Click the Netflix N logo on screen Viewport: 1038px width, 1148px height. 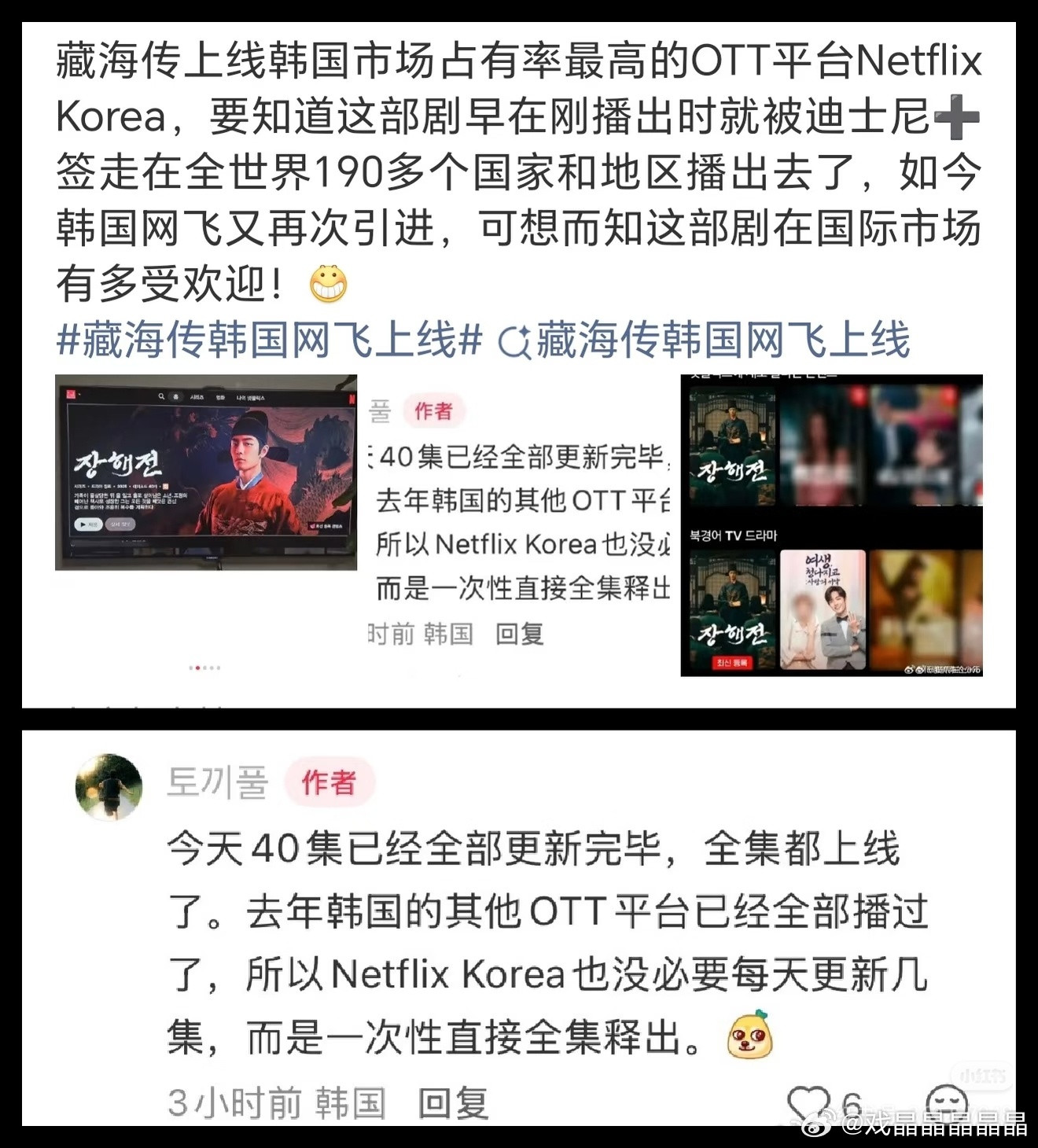pyautogui.click(x=352, y=399)
